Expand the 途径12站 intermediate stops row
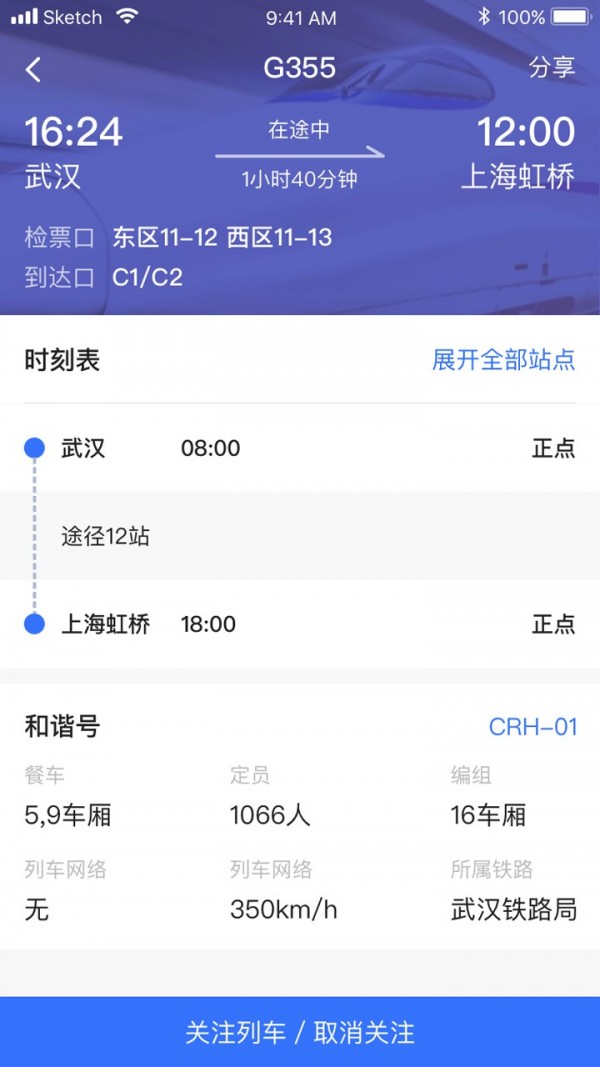Screen dimensions: 600x1067 point(300,536)
